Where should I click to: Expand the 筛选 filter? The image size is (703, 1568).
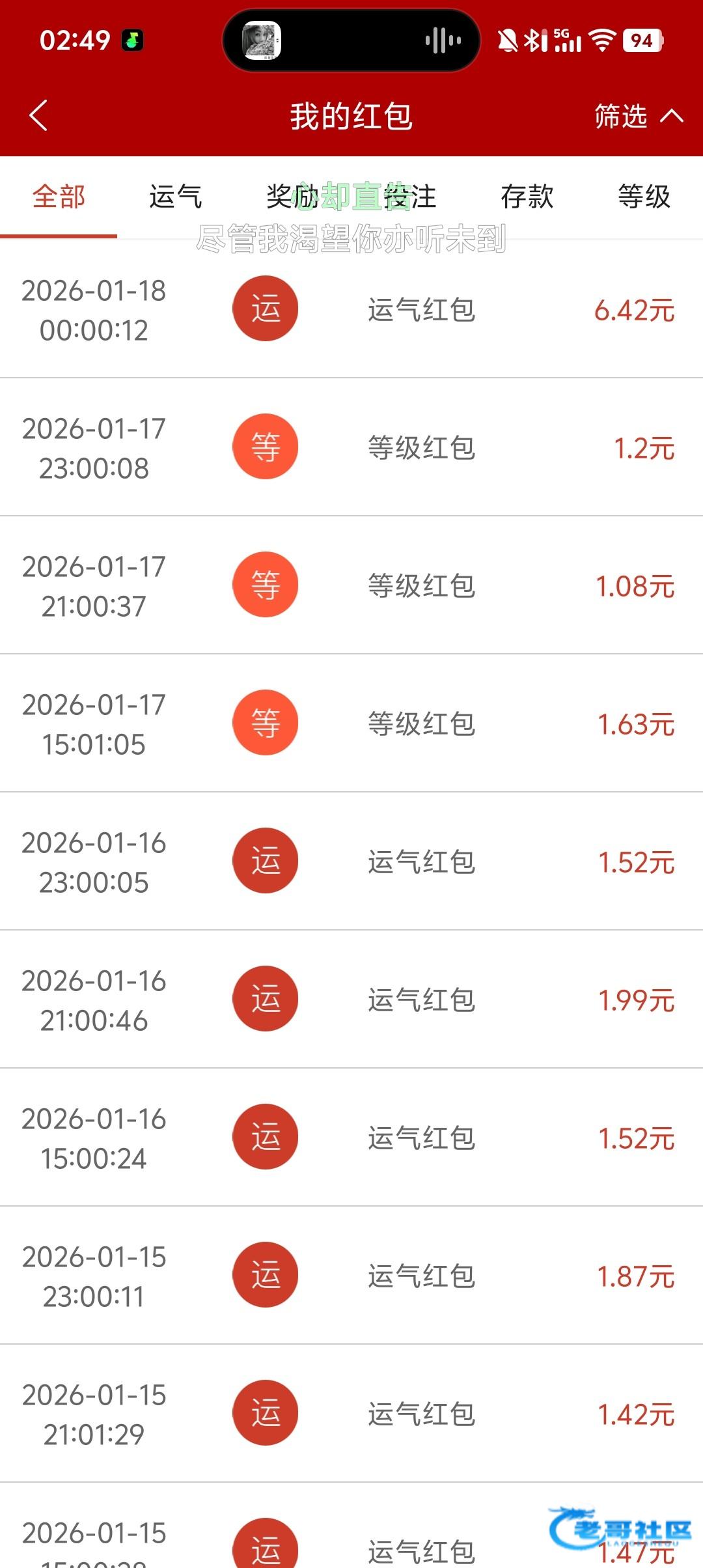click(x=638, y=117)
